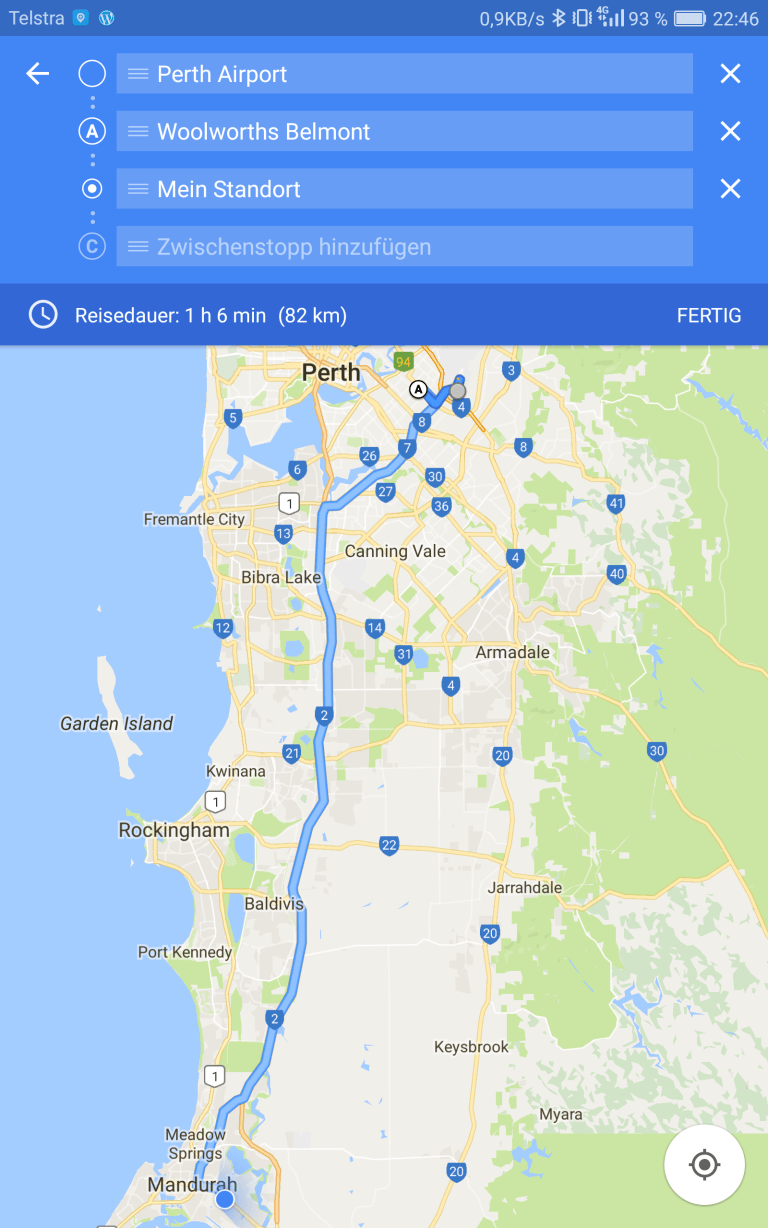Edit the Perth Airport starting point

[404, 74]
